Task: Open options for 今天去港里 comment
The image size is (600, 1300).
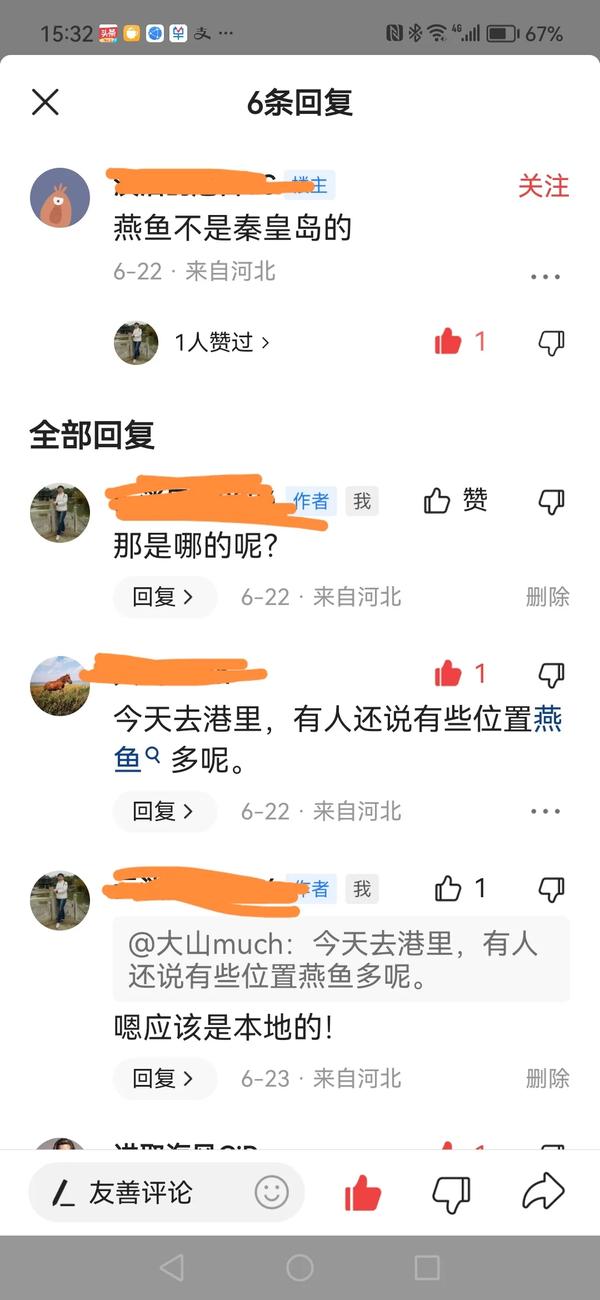Action: point(545,811)
